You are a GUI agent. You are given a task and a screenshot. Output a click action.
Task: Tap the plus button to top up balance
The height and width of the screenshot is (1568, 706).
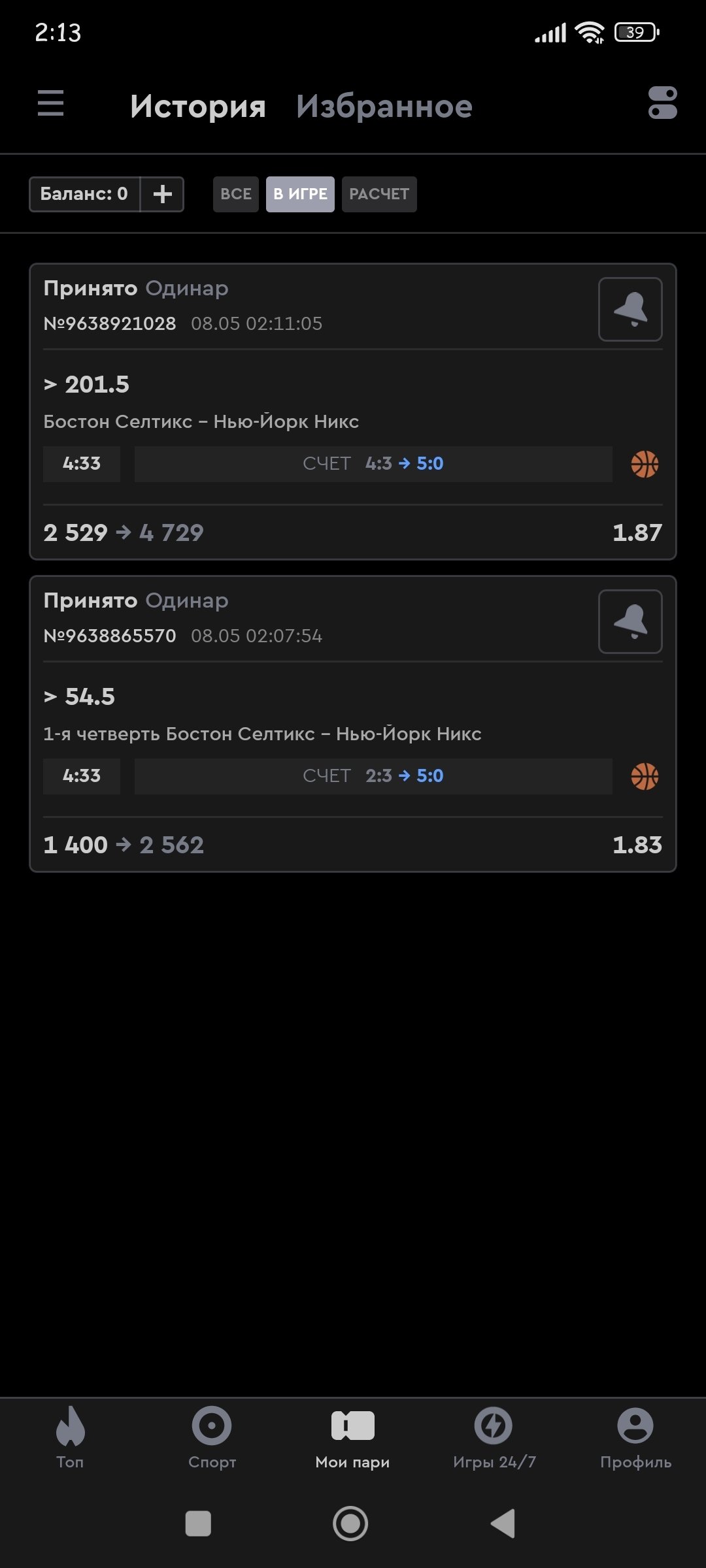(162, 194)
